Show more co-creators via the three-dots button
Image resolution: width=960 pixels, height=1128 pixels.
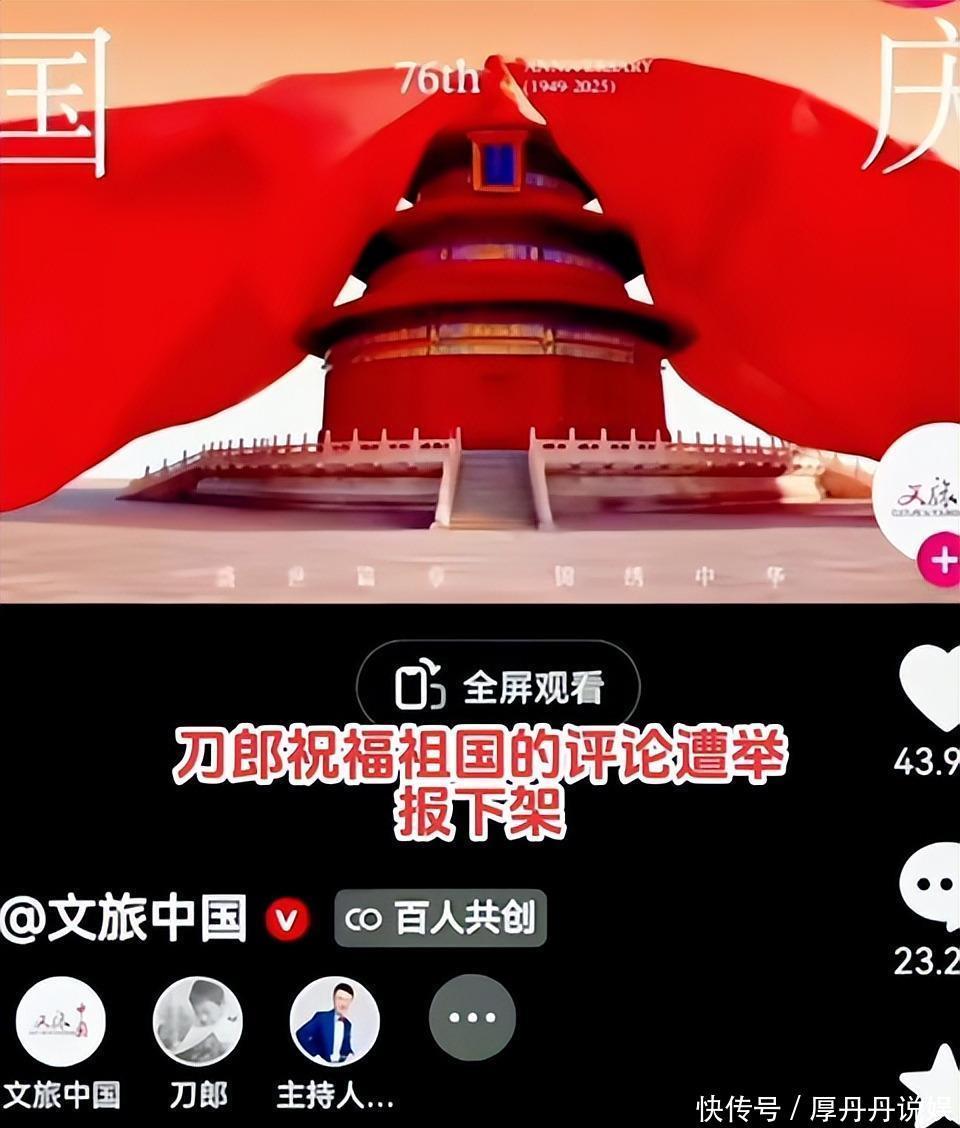click(472, 1017)
